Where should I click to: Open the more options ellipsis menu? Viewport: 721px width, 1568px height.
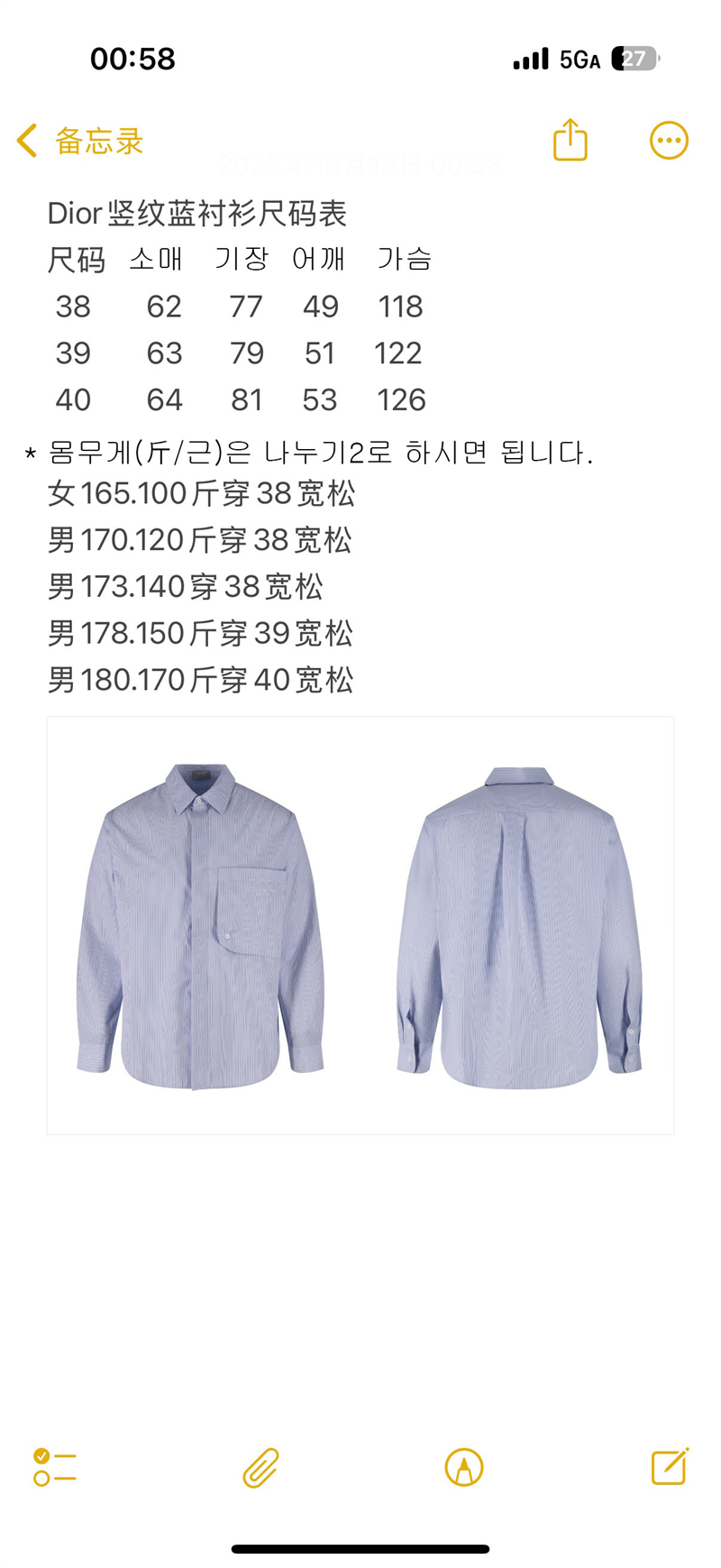click(x=669, y=141)
